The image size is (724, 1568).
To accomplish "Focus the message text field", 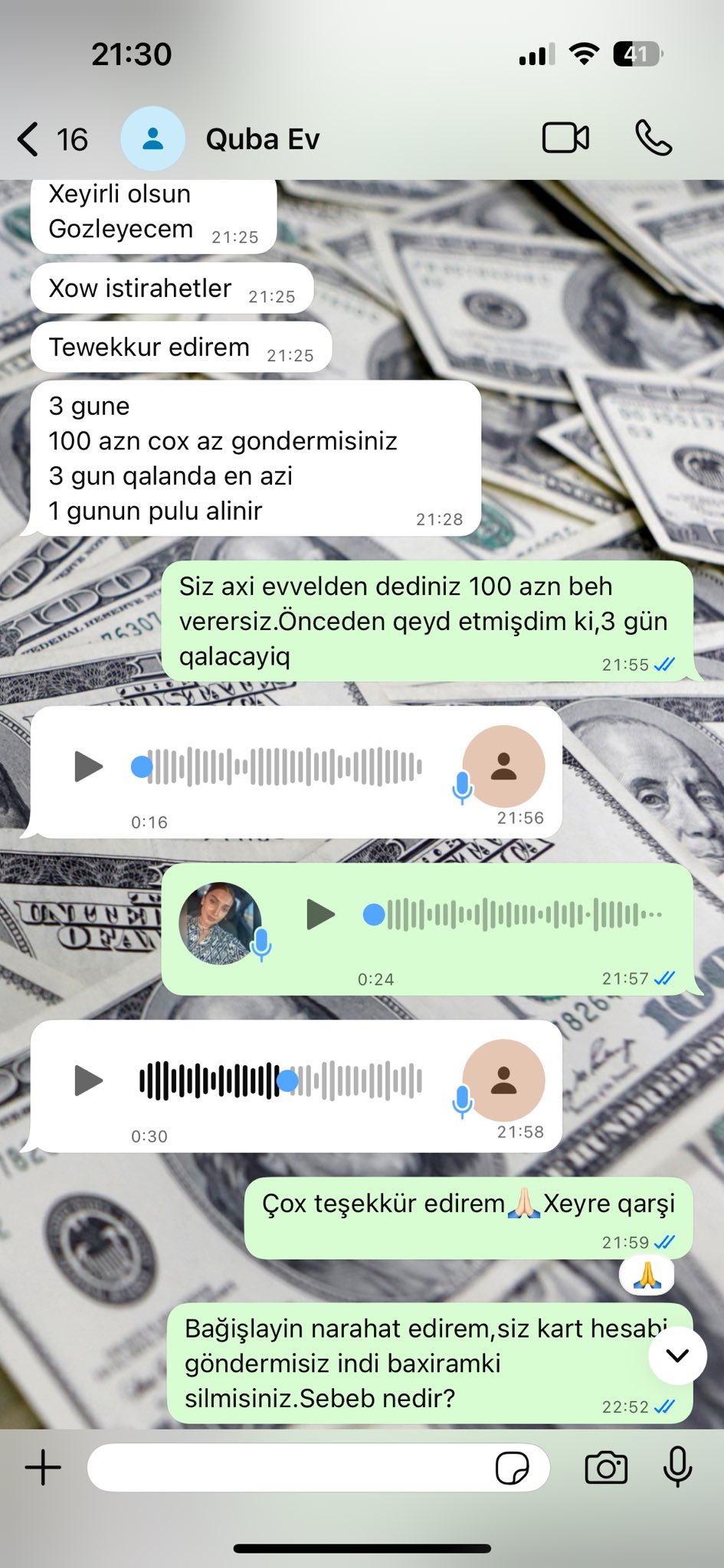I will [291, 1468].
